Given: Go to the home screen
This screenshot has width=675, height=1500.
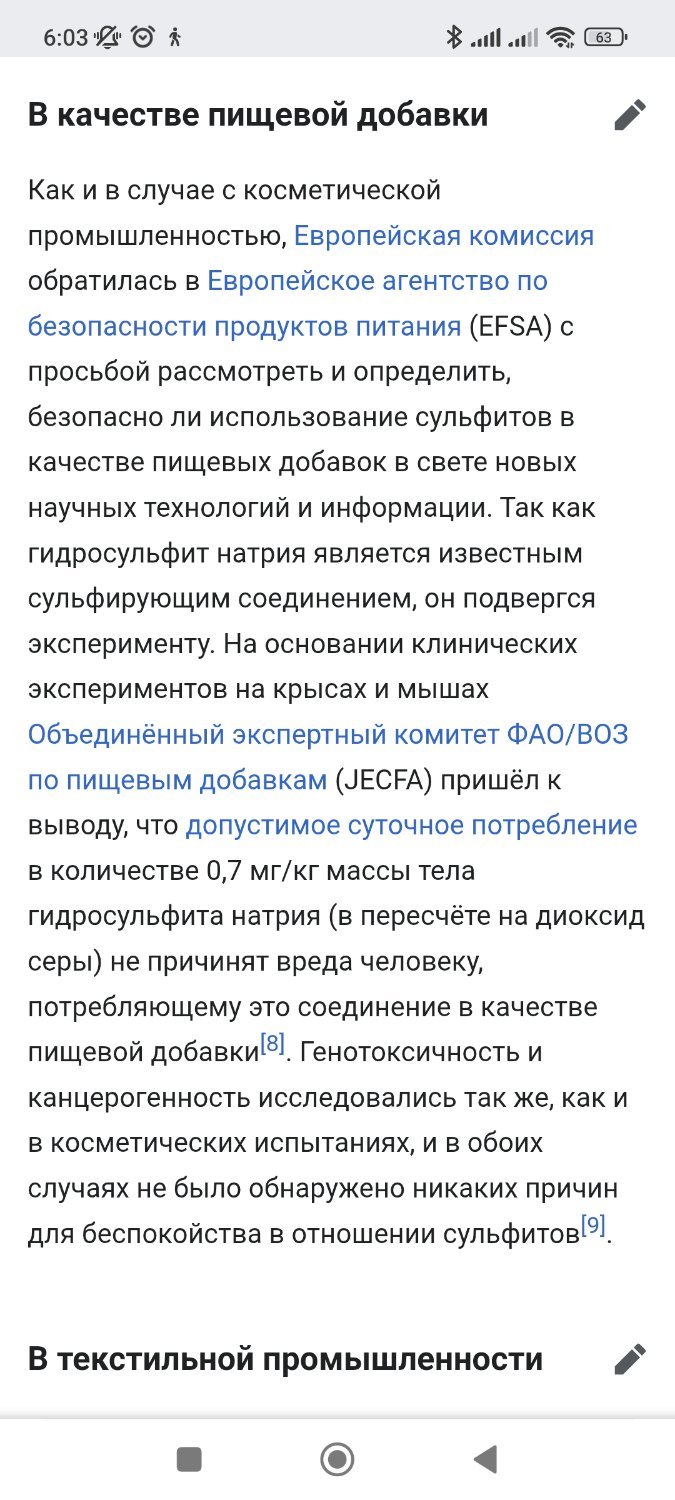Looking at the screenshot, I should [337, 1460].
